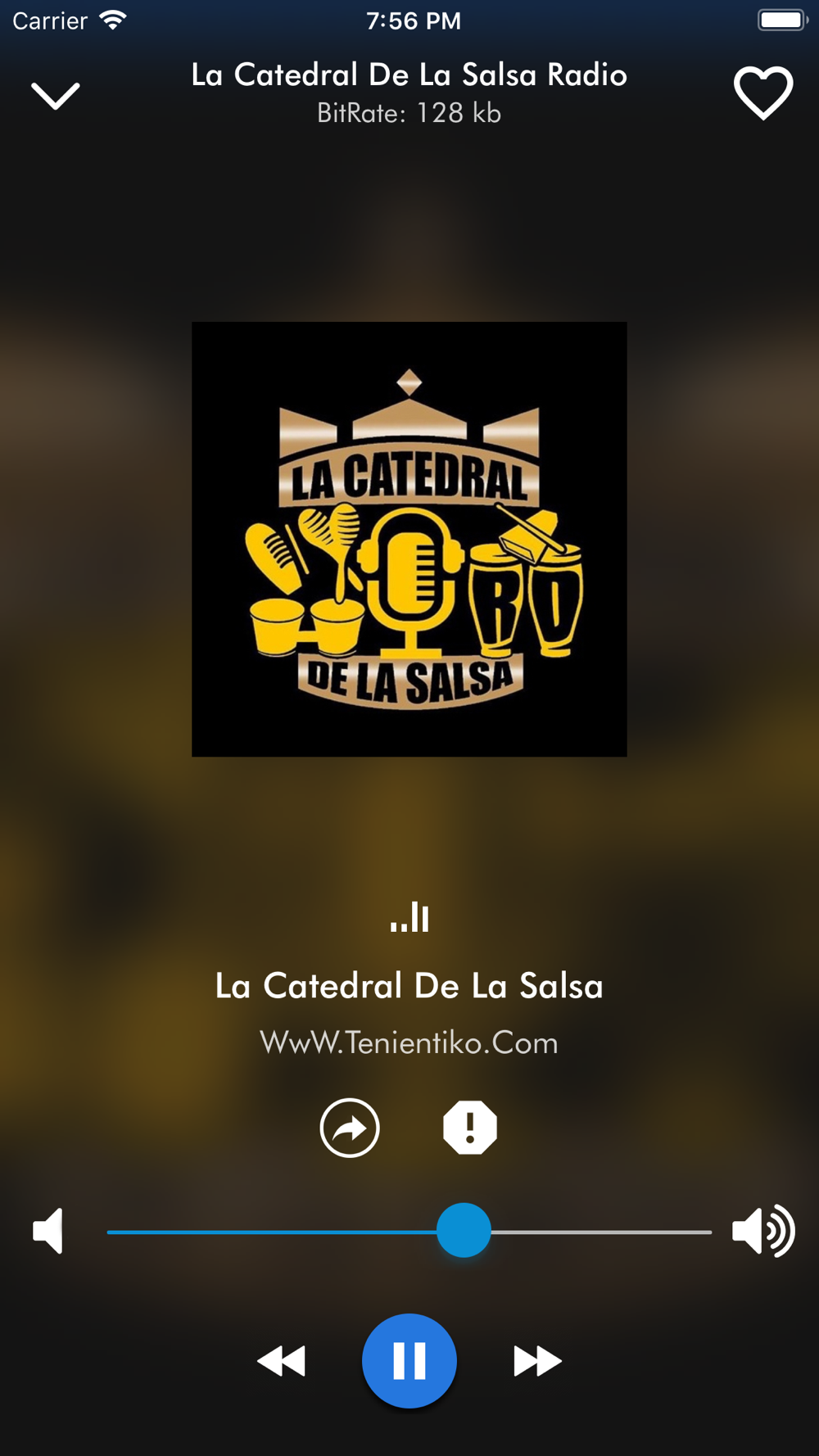Pause the radio stream
The width and height of the screenshot is (819, 1456).
tap(409, 1360)
